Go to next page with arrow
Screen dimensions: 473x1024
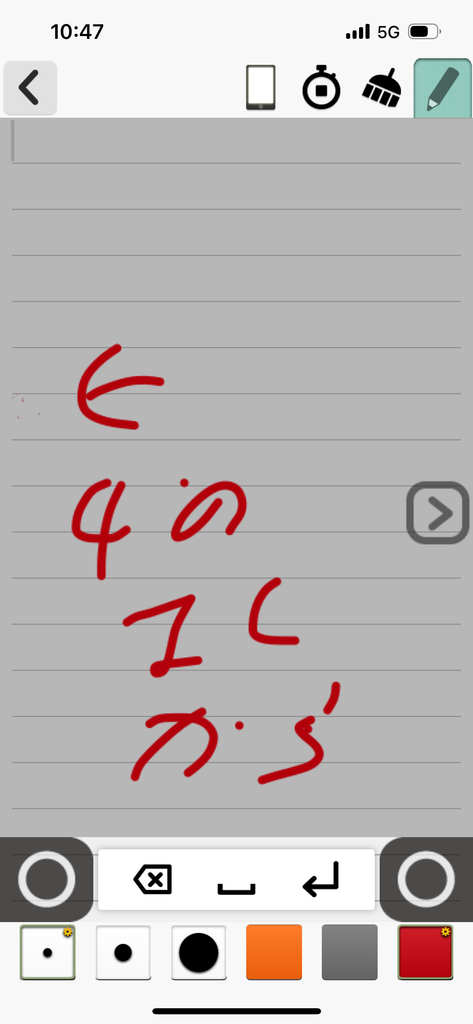[438, 513]
